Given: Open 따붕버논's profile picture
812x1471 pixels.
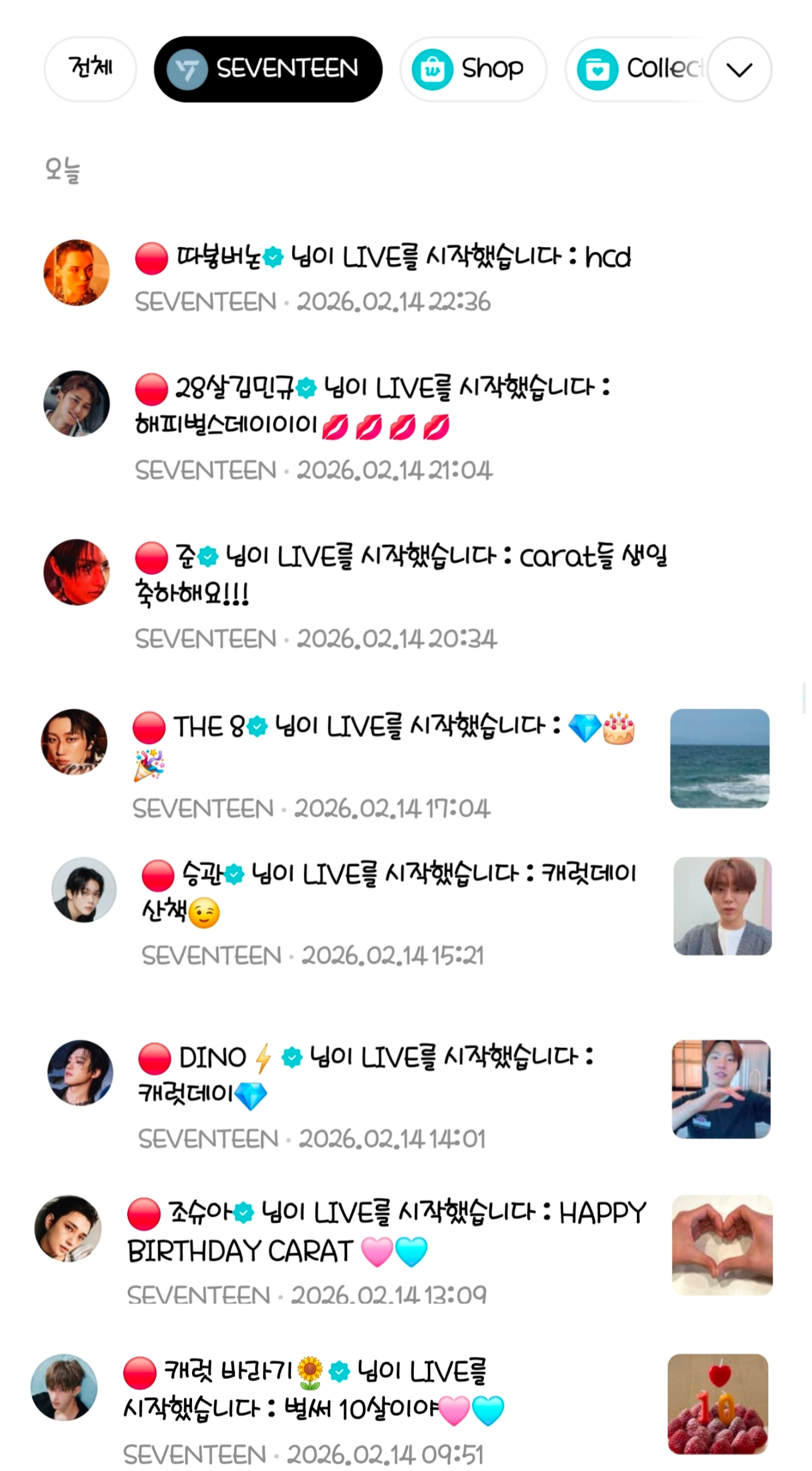Looking at the screenshot, I should tap(76, 272).
